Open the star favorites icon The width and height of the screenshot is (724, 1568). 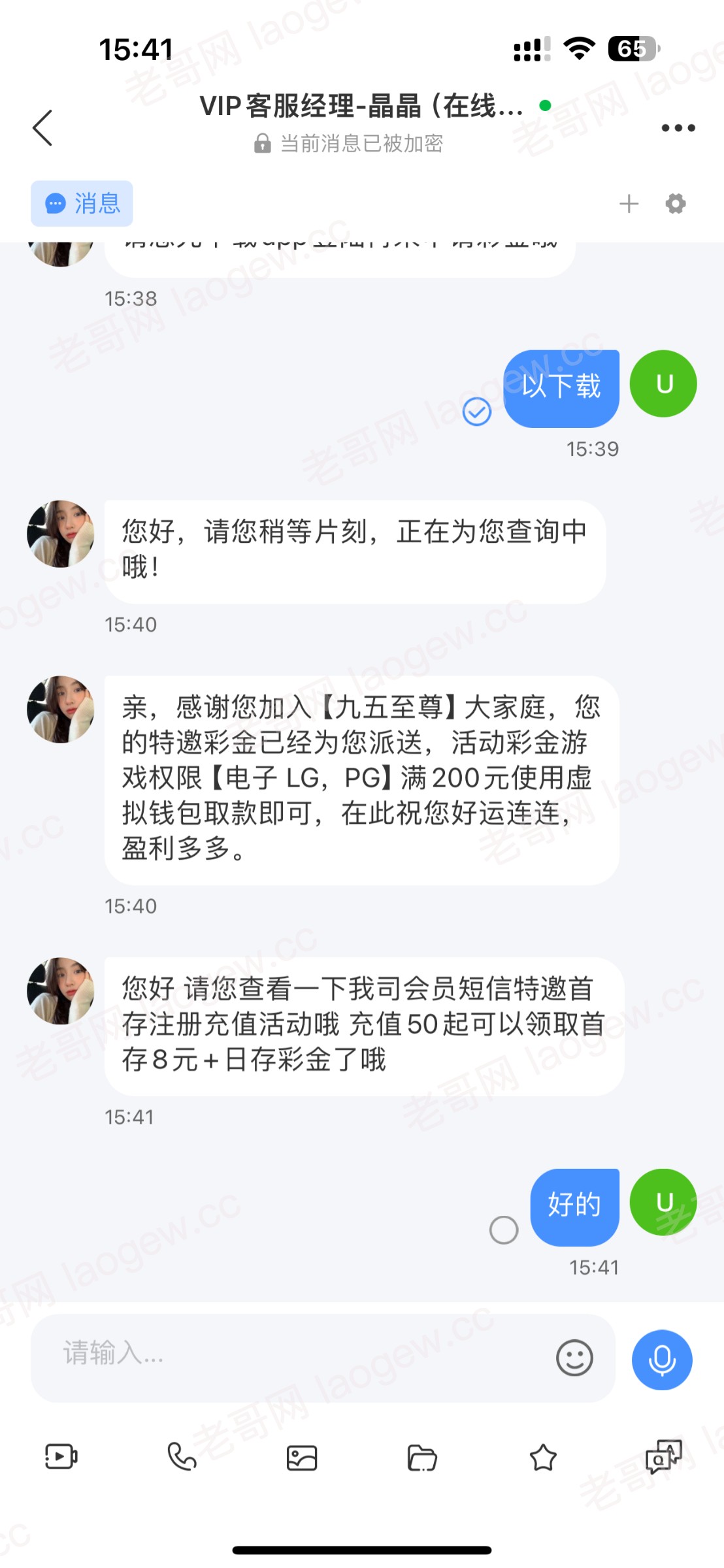[542, 1458]
